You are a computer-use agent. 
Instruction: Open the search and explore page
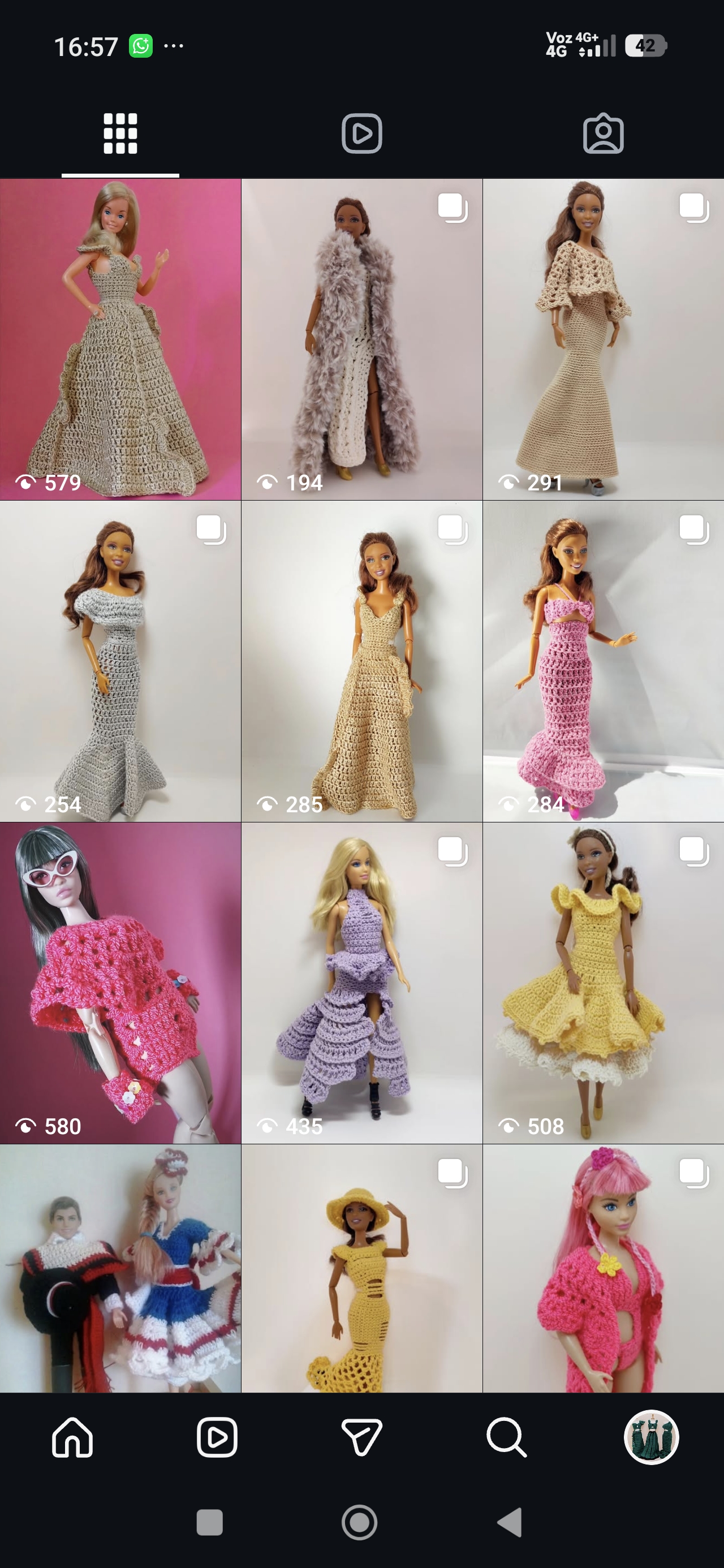pyautogui.click(x=506, y=1437)
